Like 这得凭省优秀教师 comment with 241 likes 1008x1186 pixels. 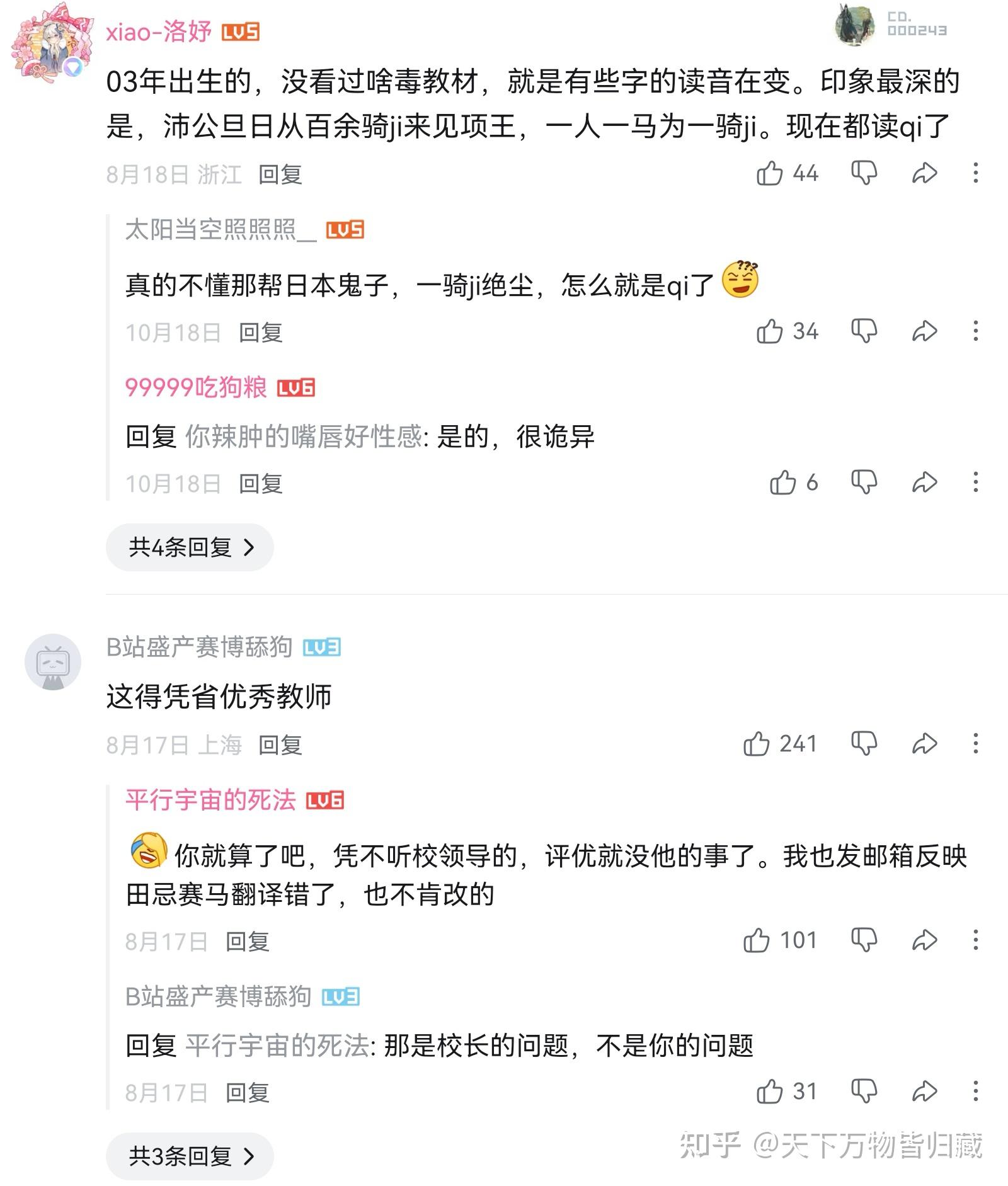[757, 744]
